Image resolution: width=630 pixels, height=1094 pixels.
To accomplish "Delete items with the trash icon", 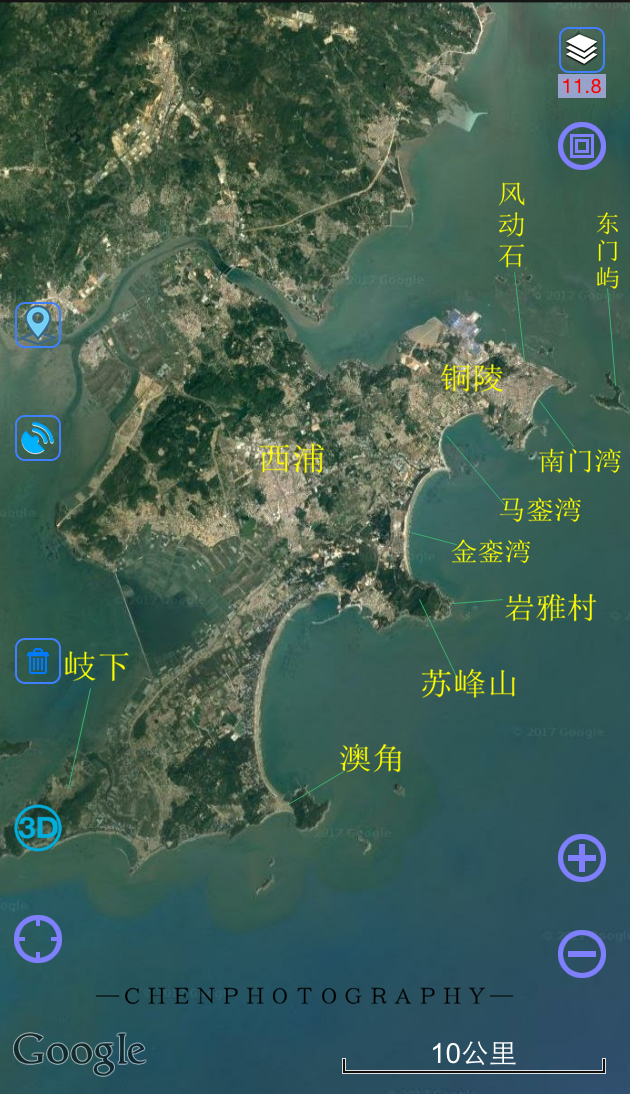I will click(x=38, y=661).
